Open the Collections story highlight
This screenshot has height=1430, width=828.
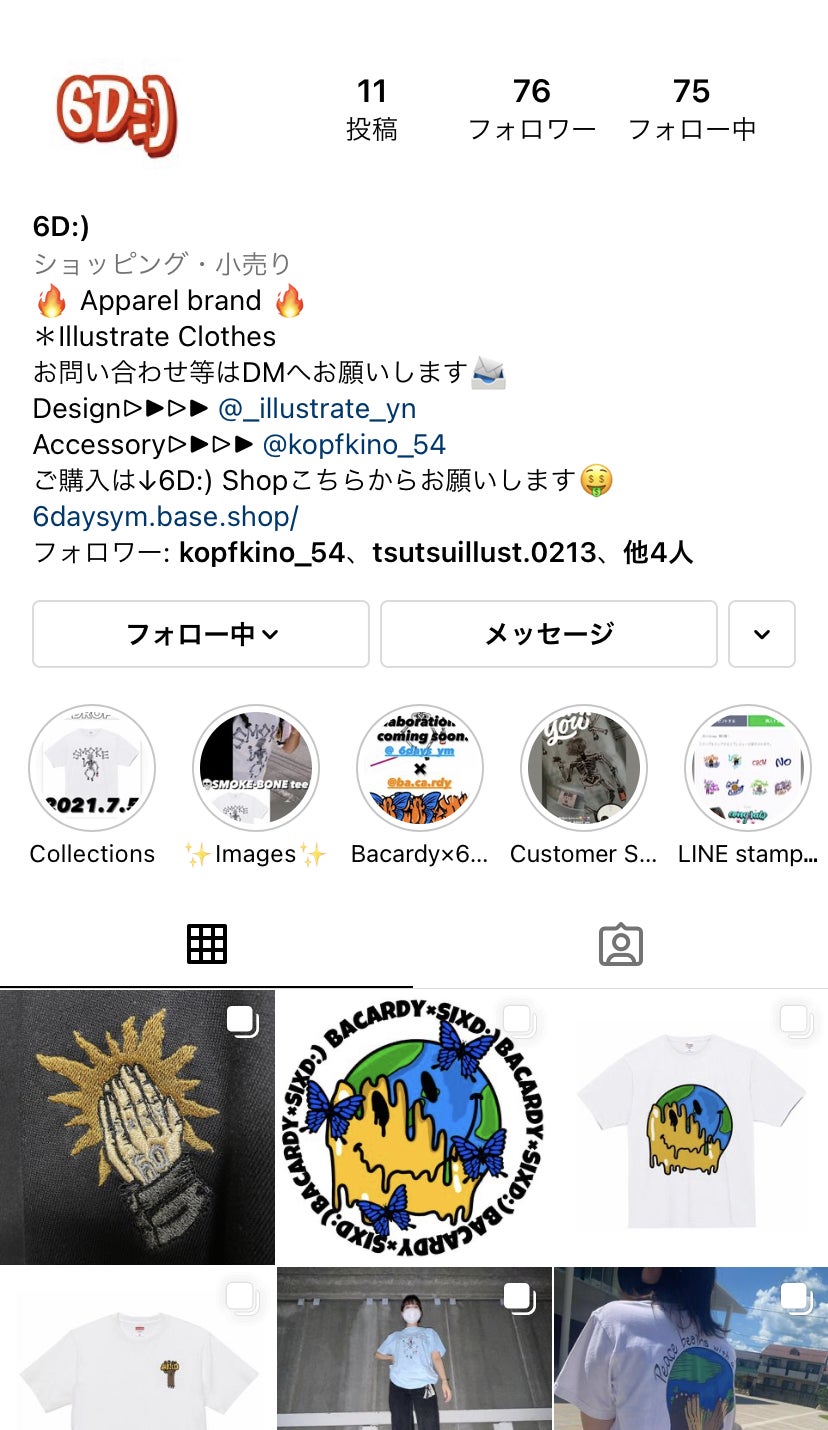coord(92,768)
